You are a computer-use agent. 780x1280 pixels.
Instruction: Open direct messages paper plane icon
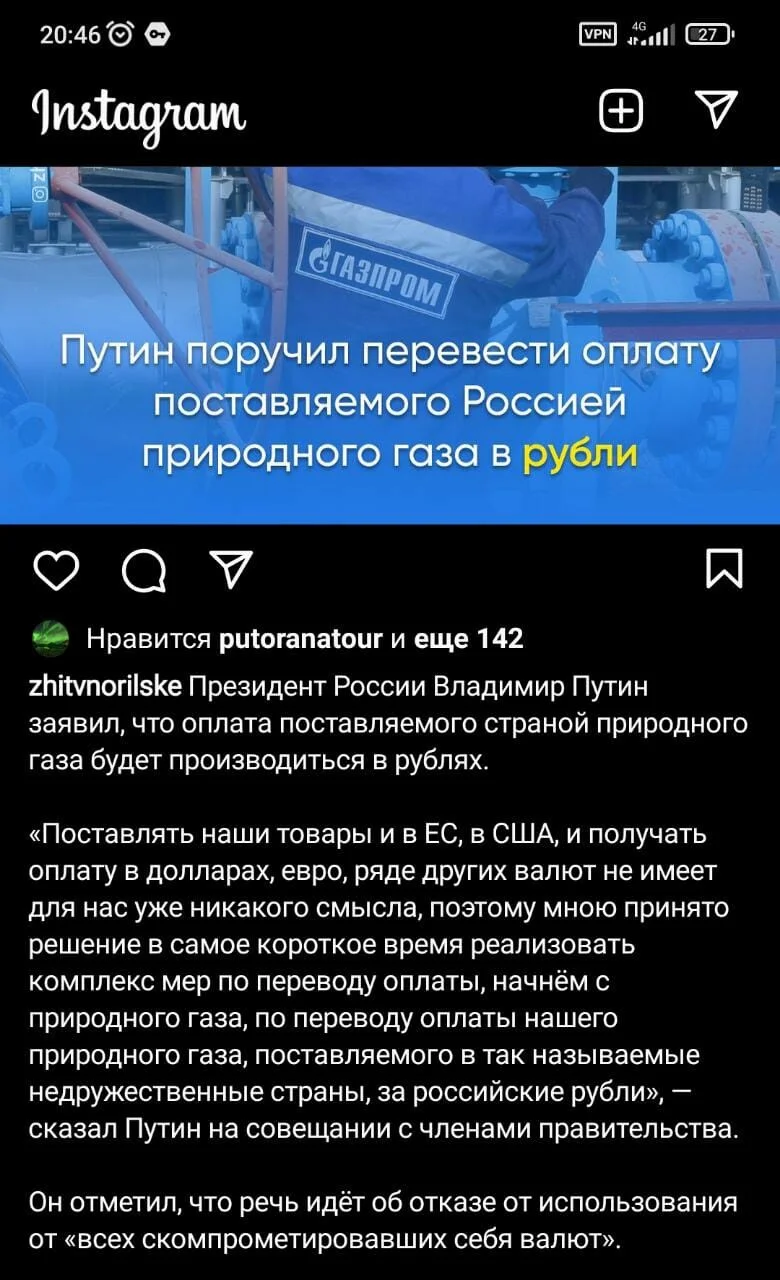click(716, 110)
